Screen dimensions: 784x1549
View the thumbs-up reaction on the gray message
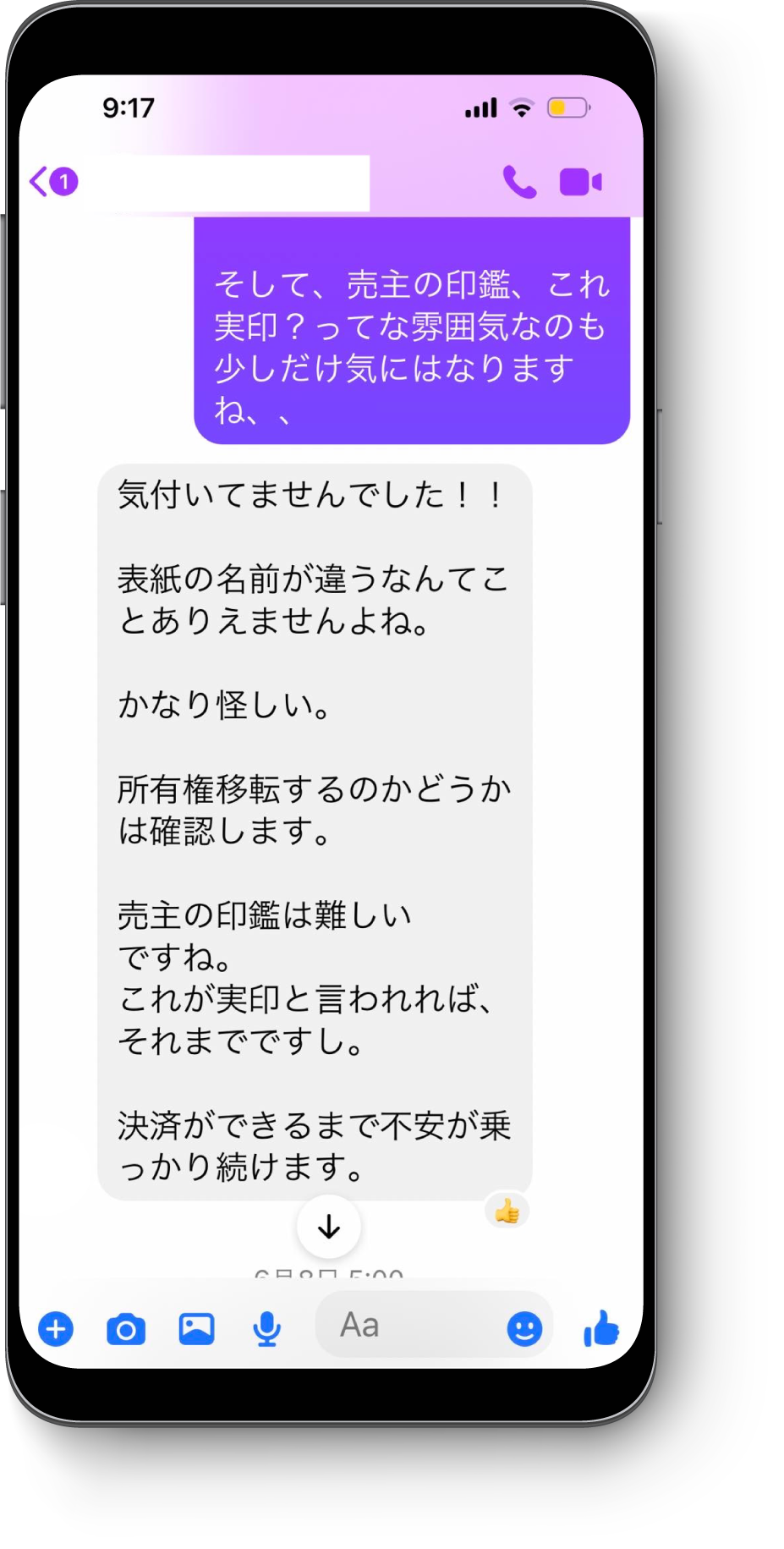507,1211
